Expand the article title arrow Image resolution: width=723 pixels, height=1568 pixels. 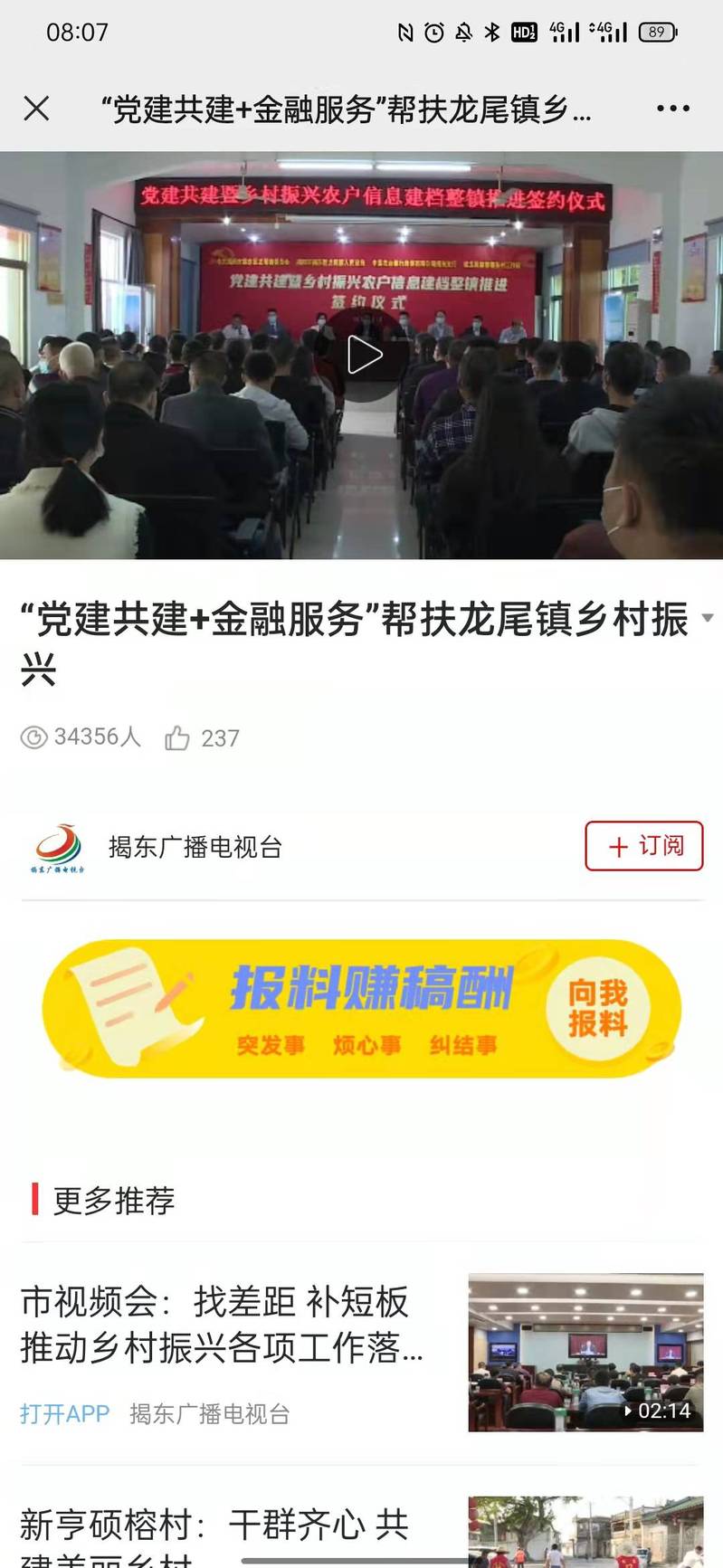pyautogui.click(x=708, y=619)
